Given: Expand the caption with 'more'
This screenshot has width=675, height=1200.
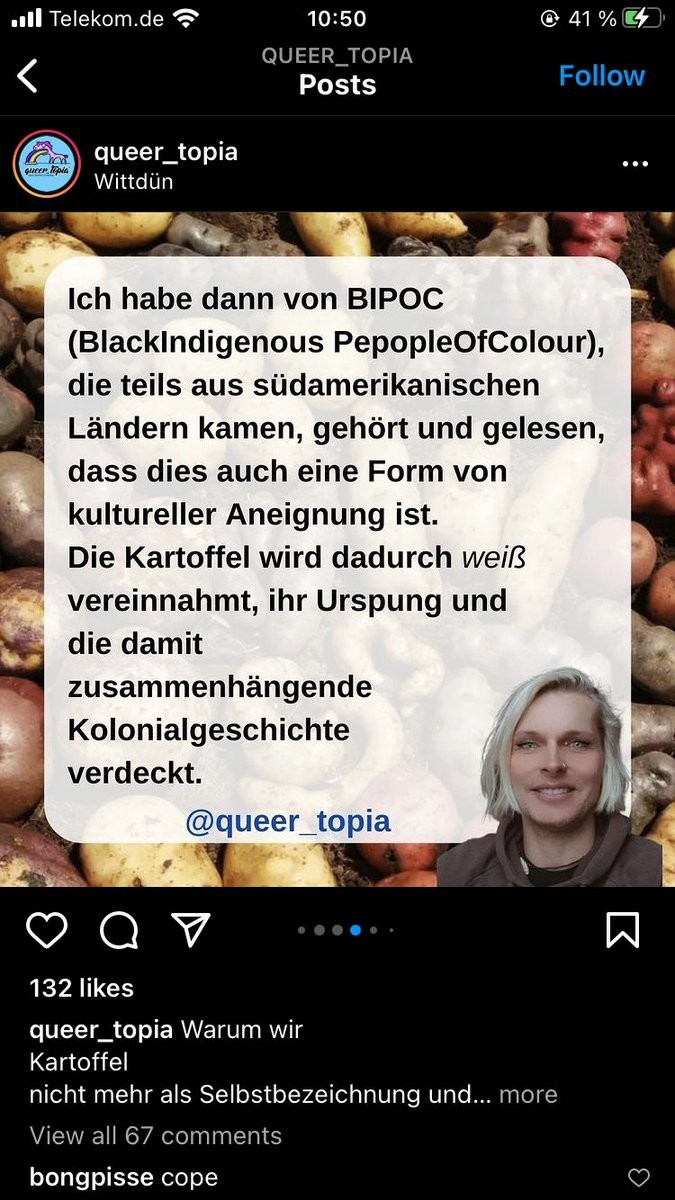Looking at the screenshot, I should click(x=528, y=1094).
